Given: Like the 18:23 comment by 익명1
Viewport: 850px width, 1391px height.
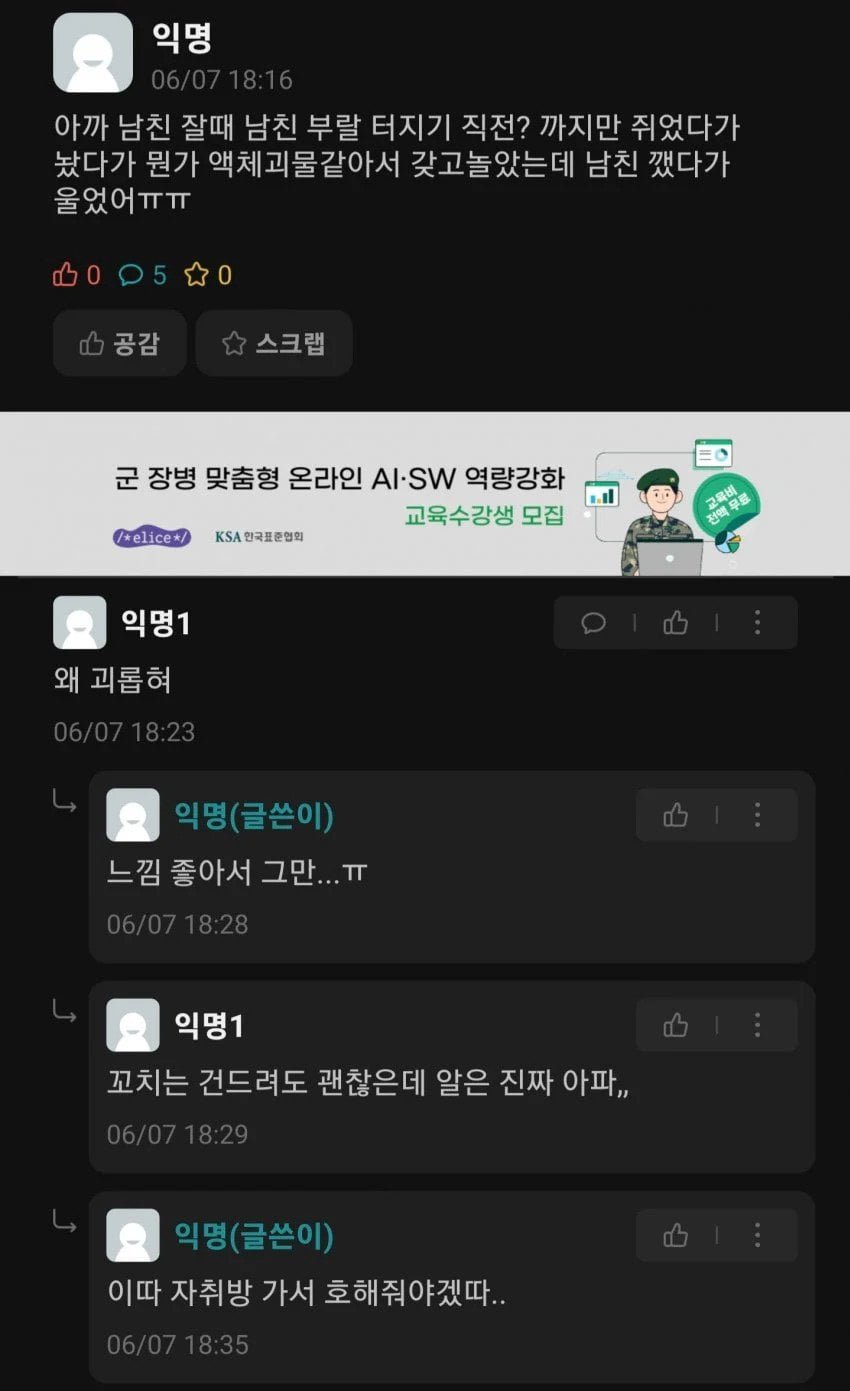Looking at the screenshot, I should pyautogui.click(x=676, y=623).
